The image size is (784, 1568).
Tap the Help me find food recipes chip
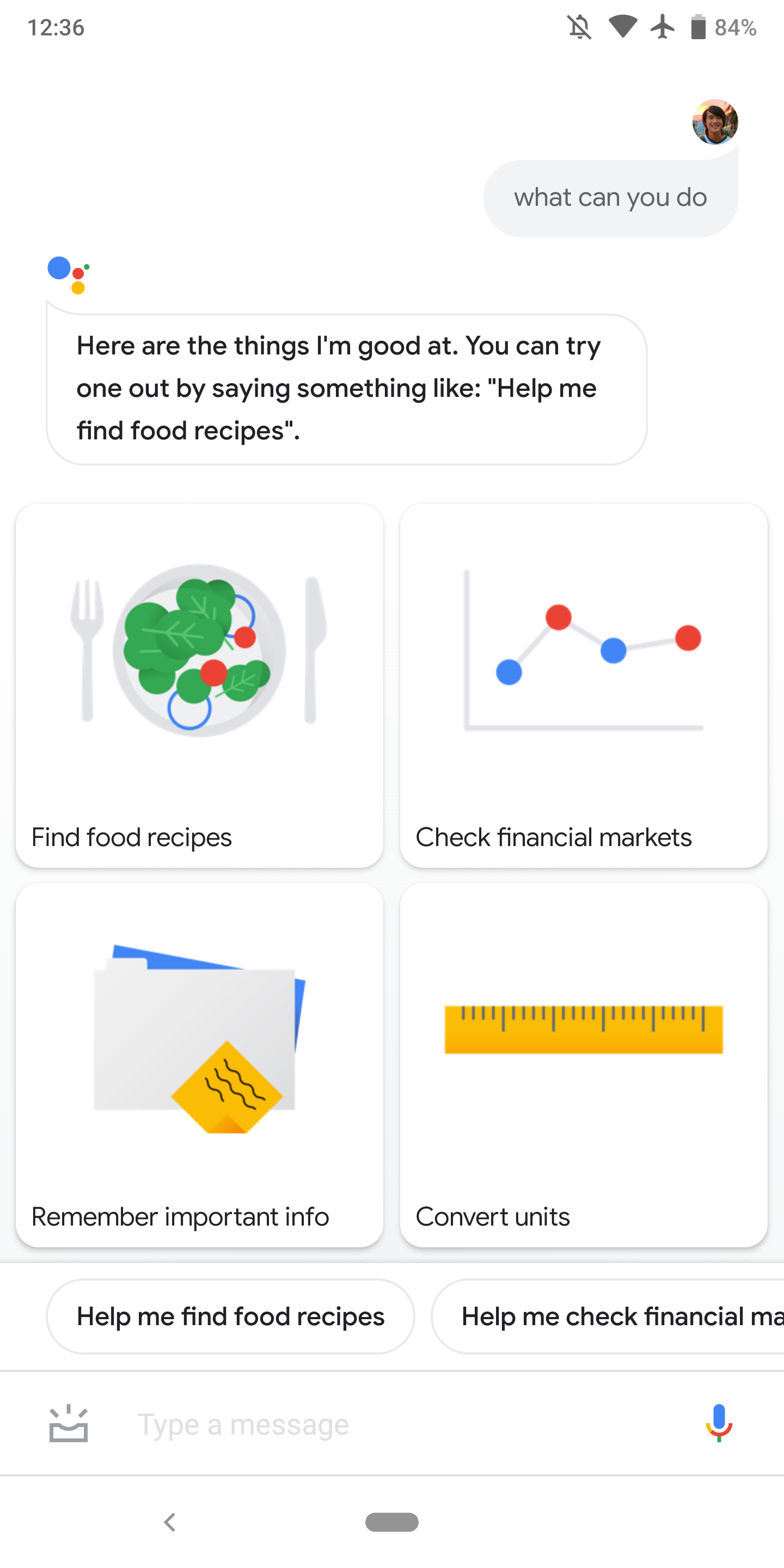click(230, 1316)
